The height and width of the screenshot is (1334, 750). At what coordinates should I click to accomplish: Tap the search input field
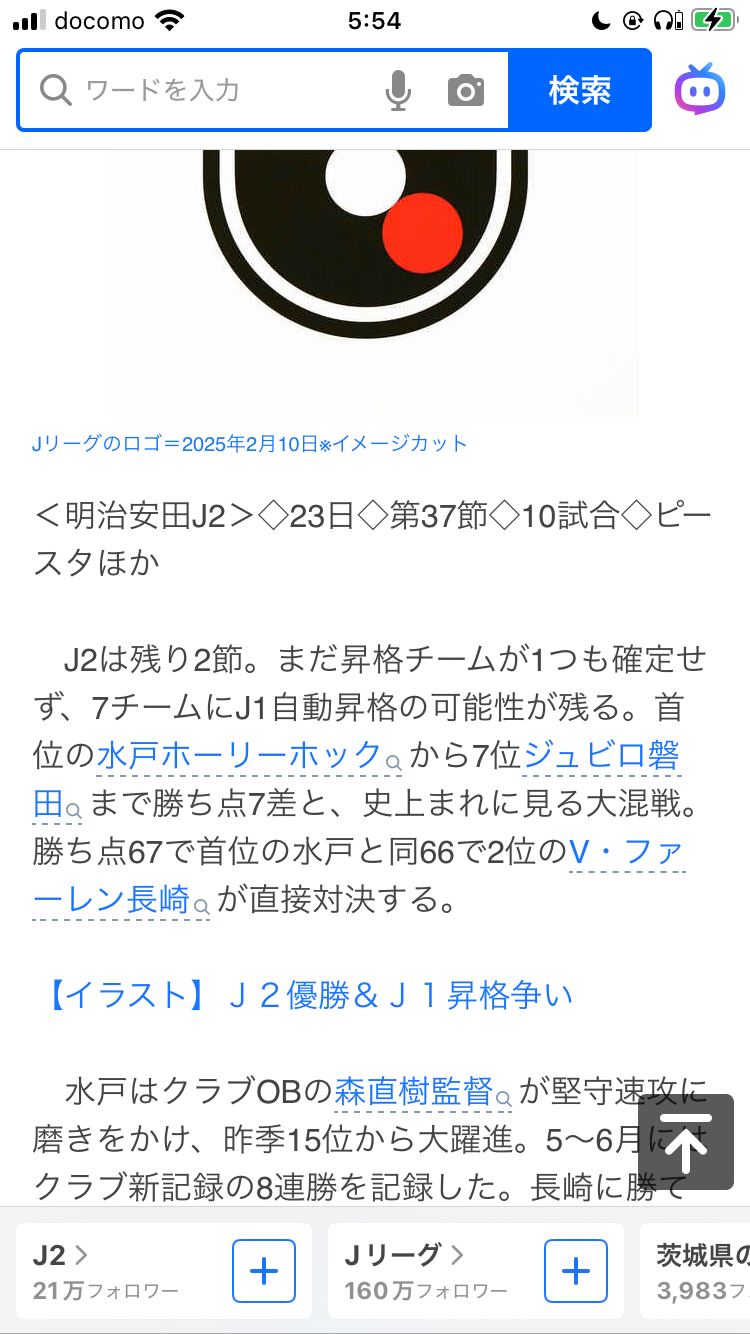[x=200, y=90]
